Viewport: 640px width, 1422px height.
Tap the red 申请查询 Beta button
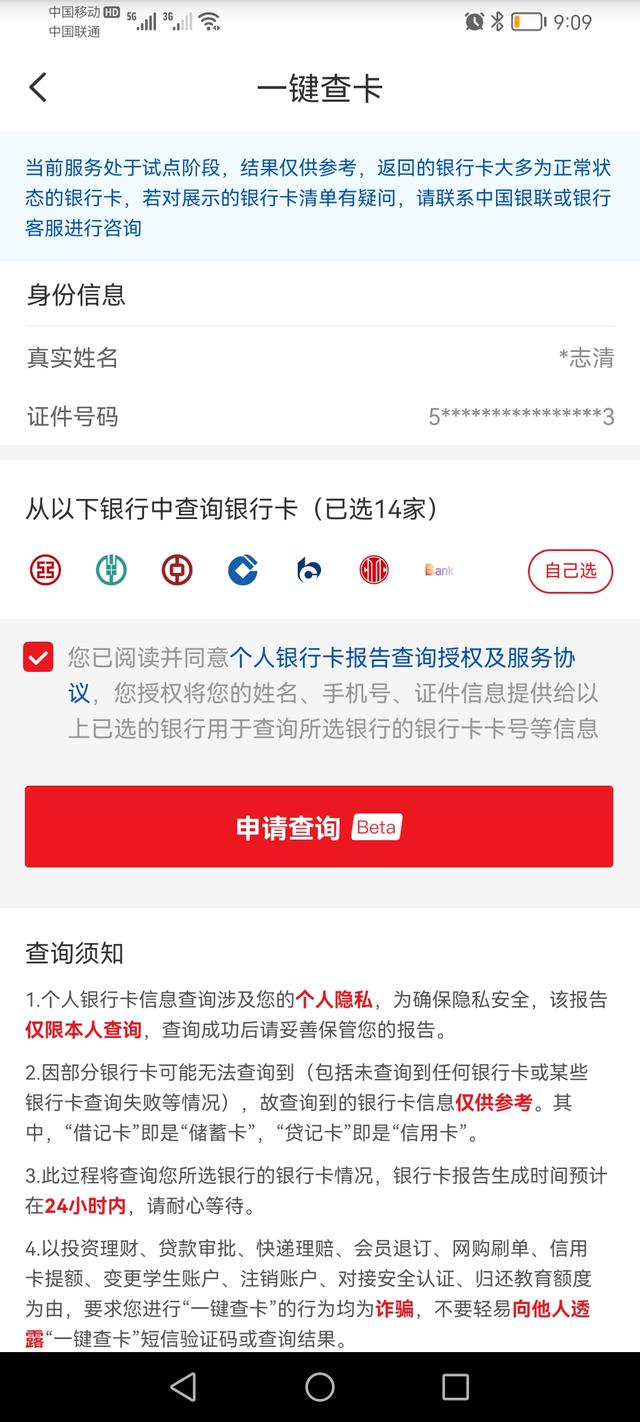[319, 827]
